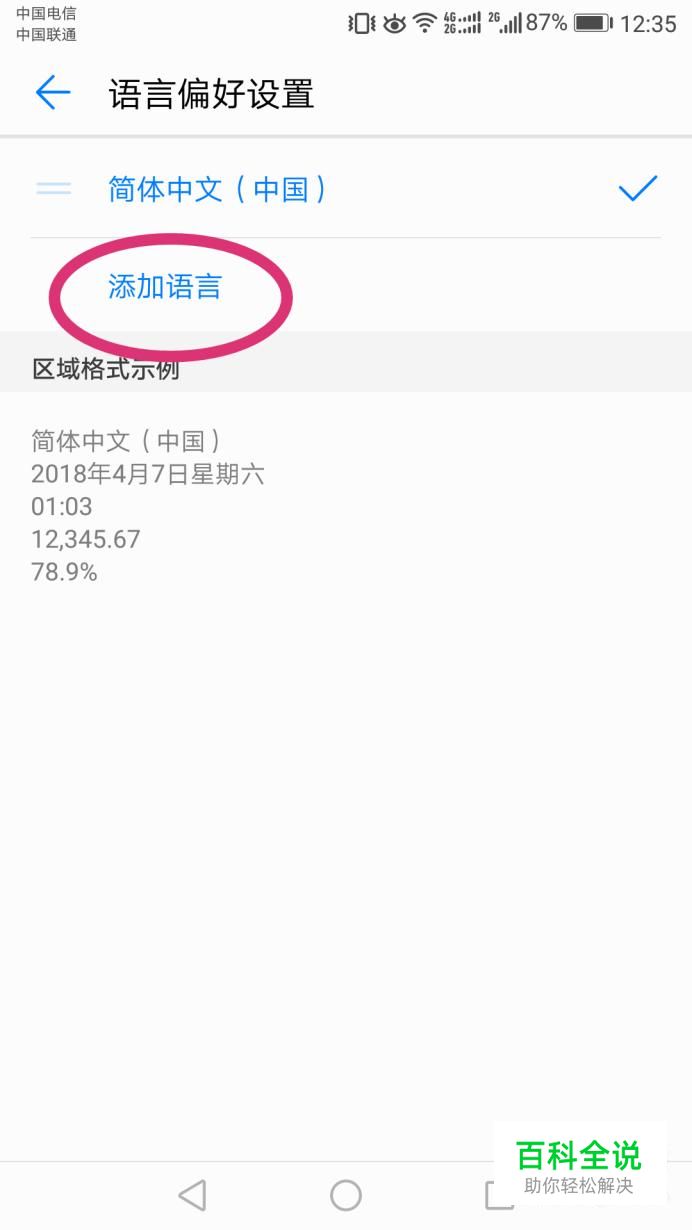Tap 添加语言 to add a language
The image size is (692, 1230).
[x=165, y=287]
